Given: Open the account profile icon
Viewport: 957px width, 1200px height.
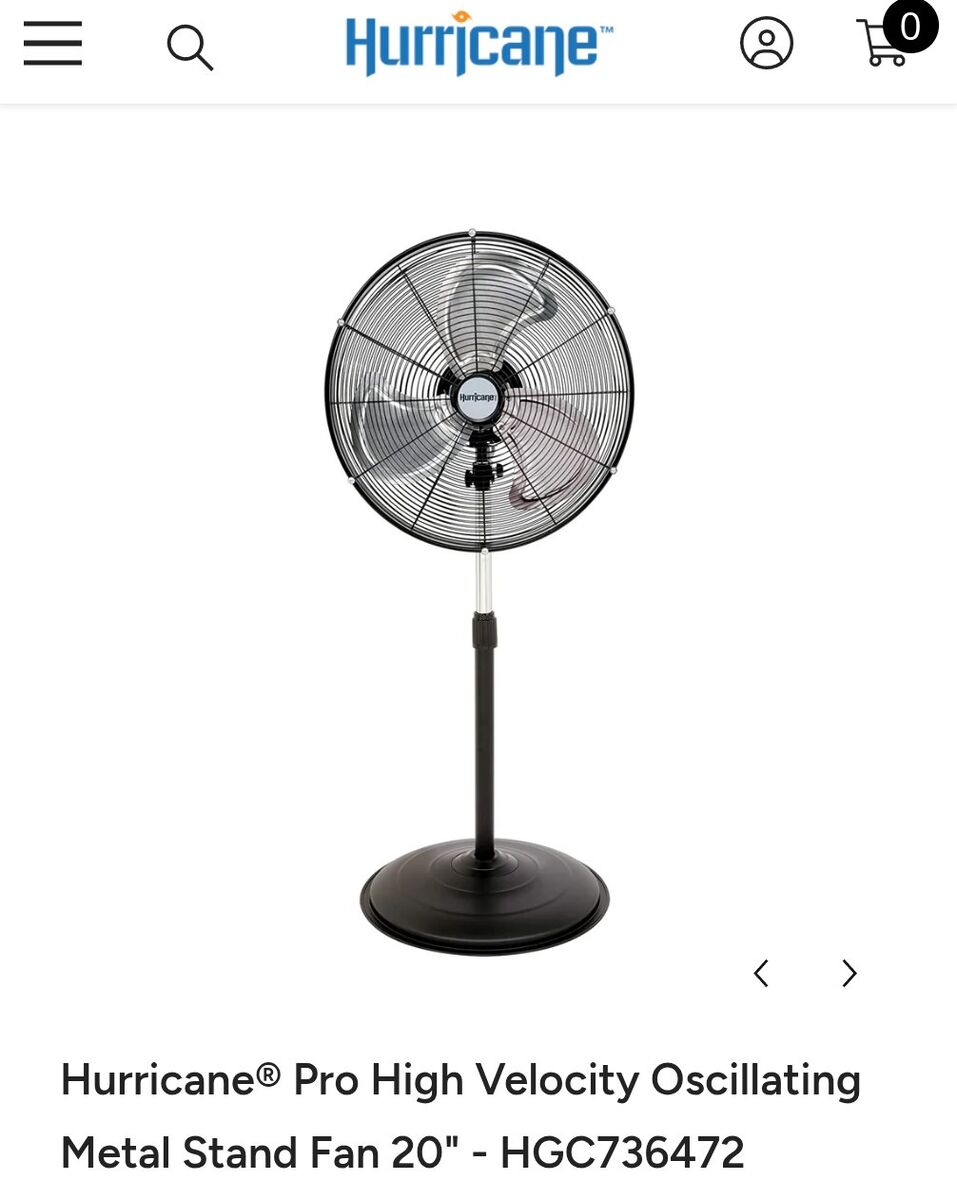Looking at the screenshot, I should pos(766,44).
